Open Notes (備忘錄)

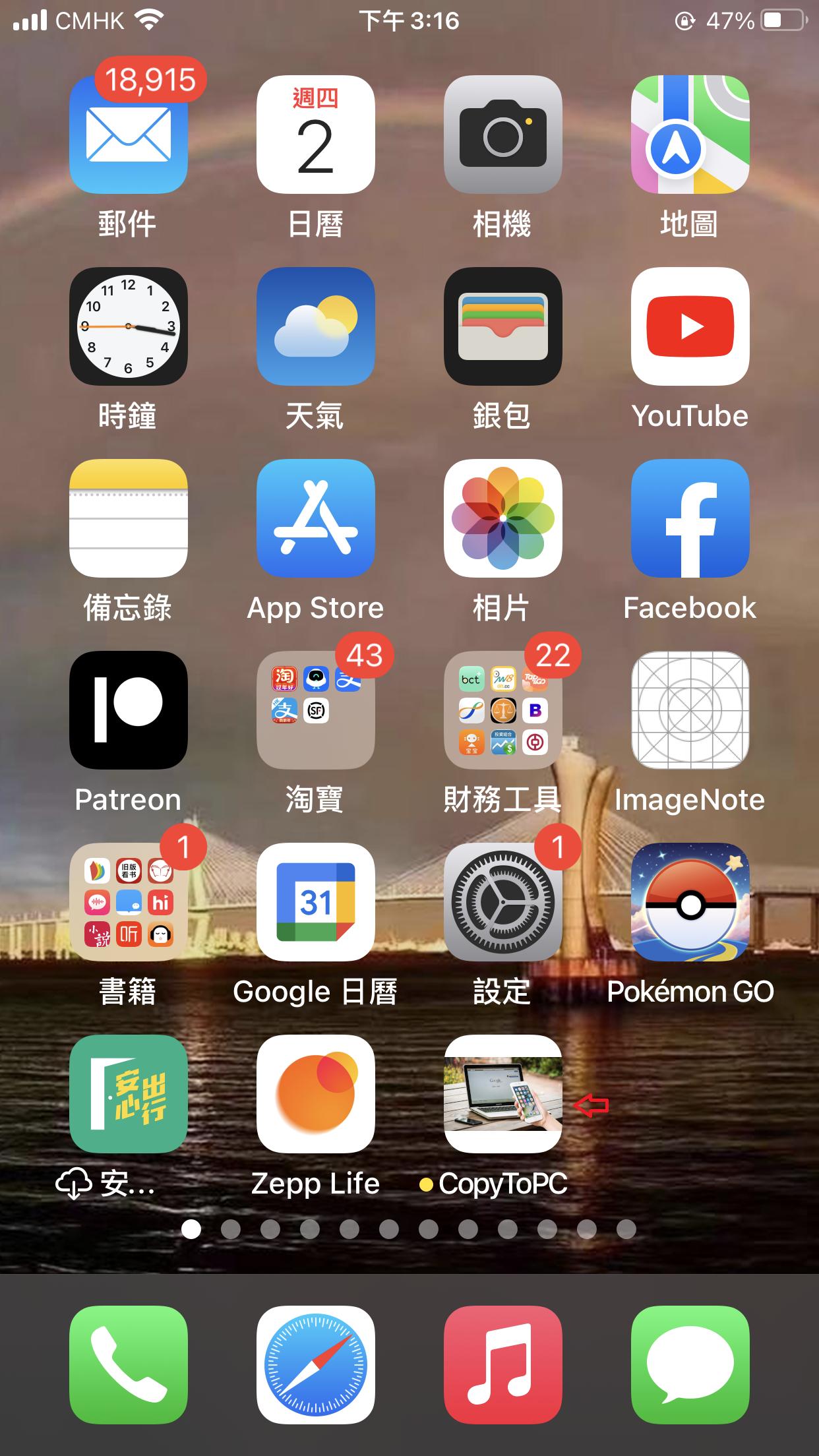click(129, 518)
